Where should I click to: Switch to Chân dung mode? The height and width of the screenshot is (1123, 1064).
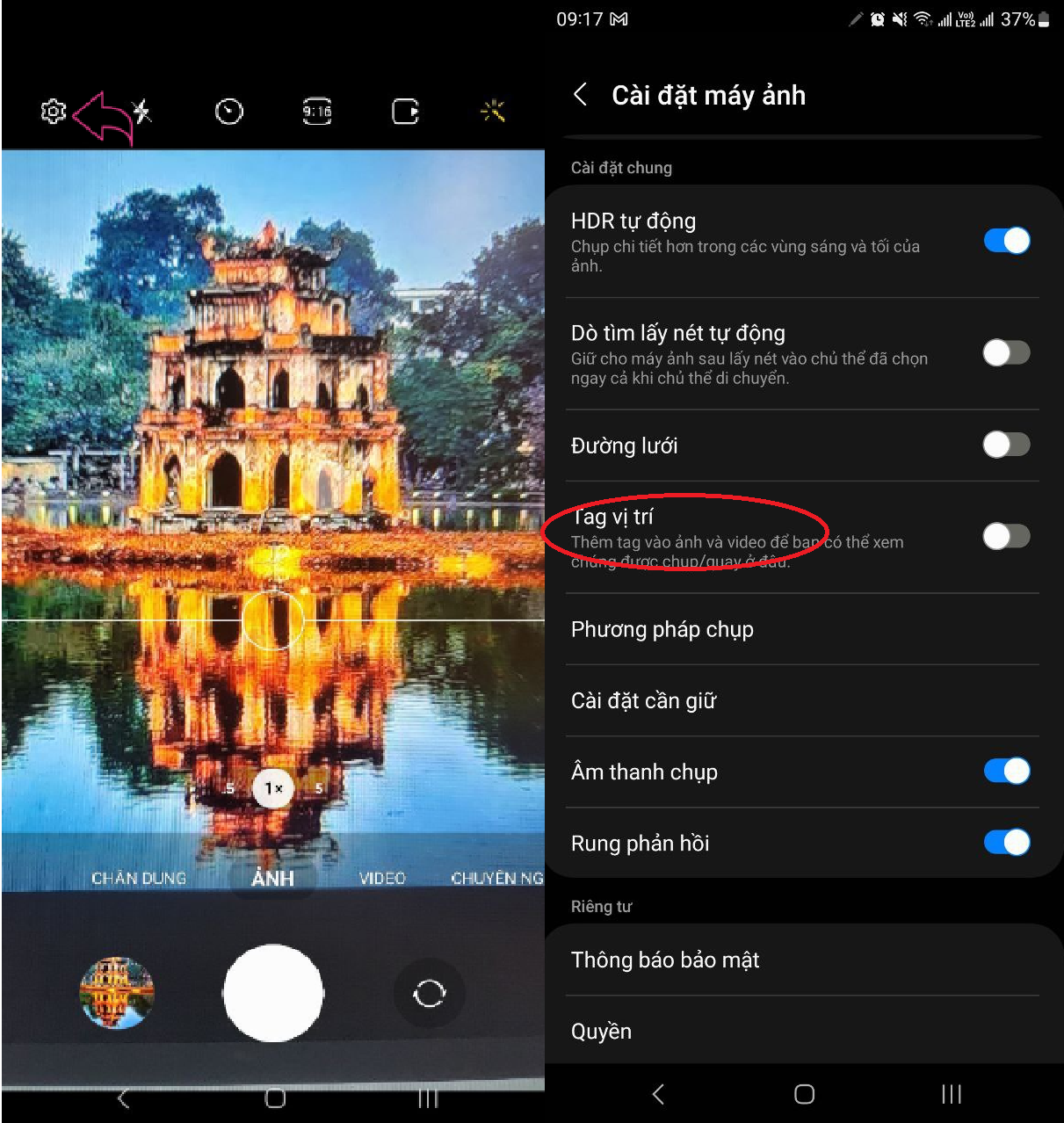(x=139, y=878)
